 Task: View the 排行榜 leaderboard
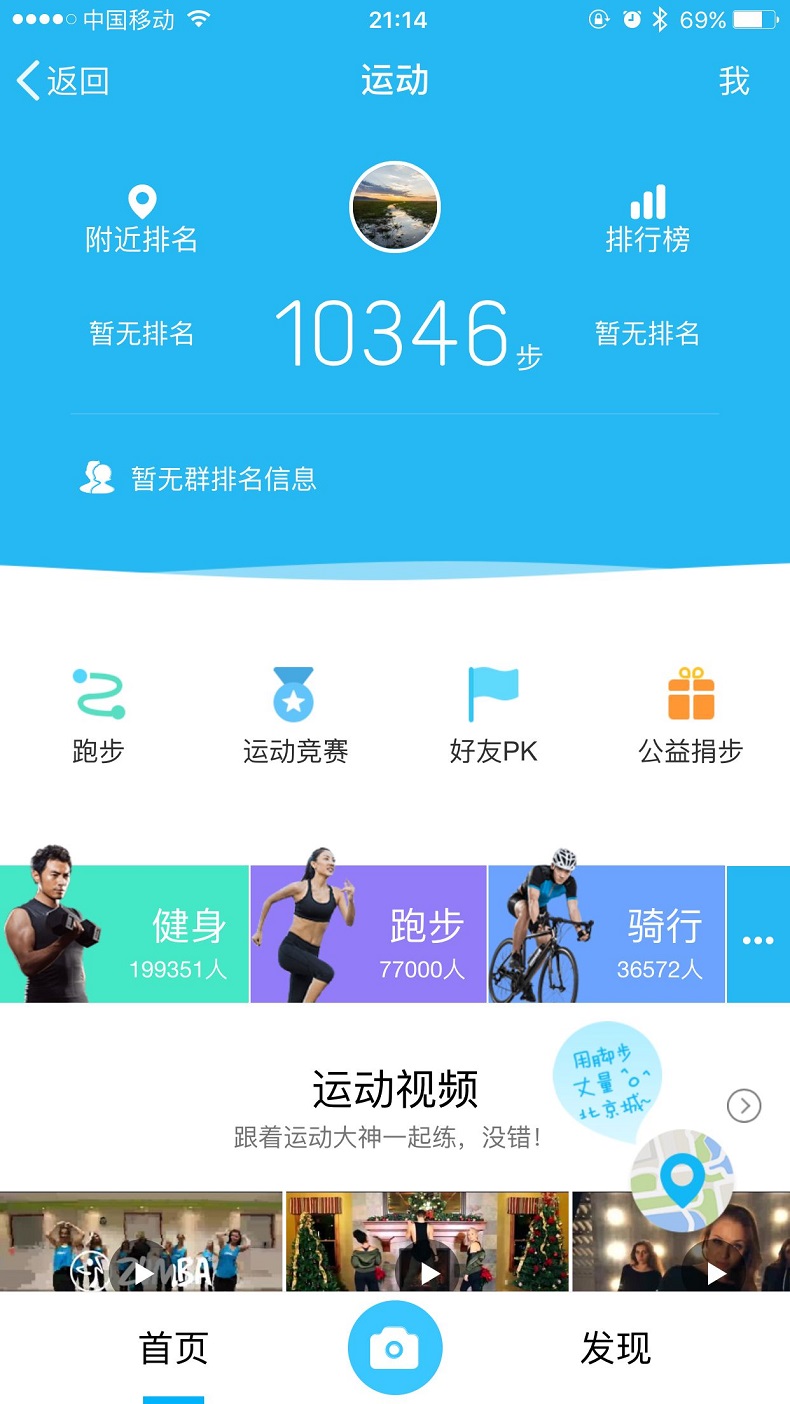point(647,219)
